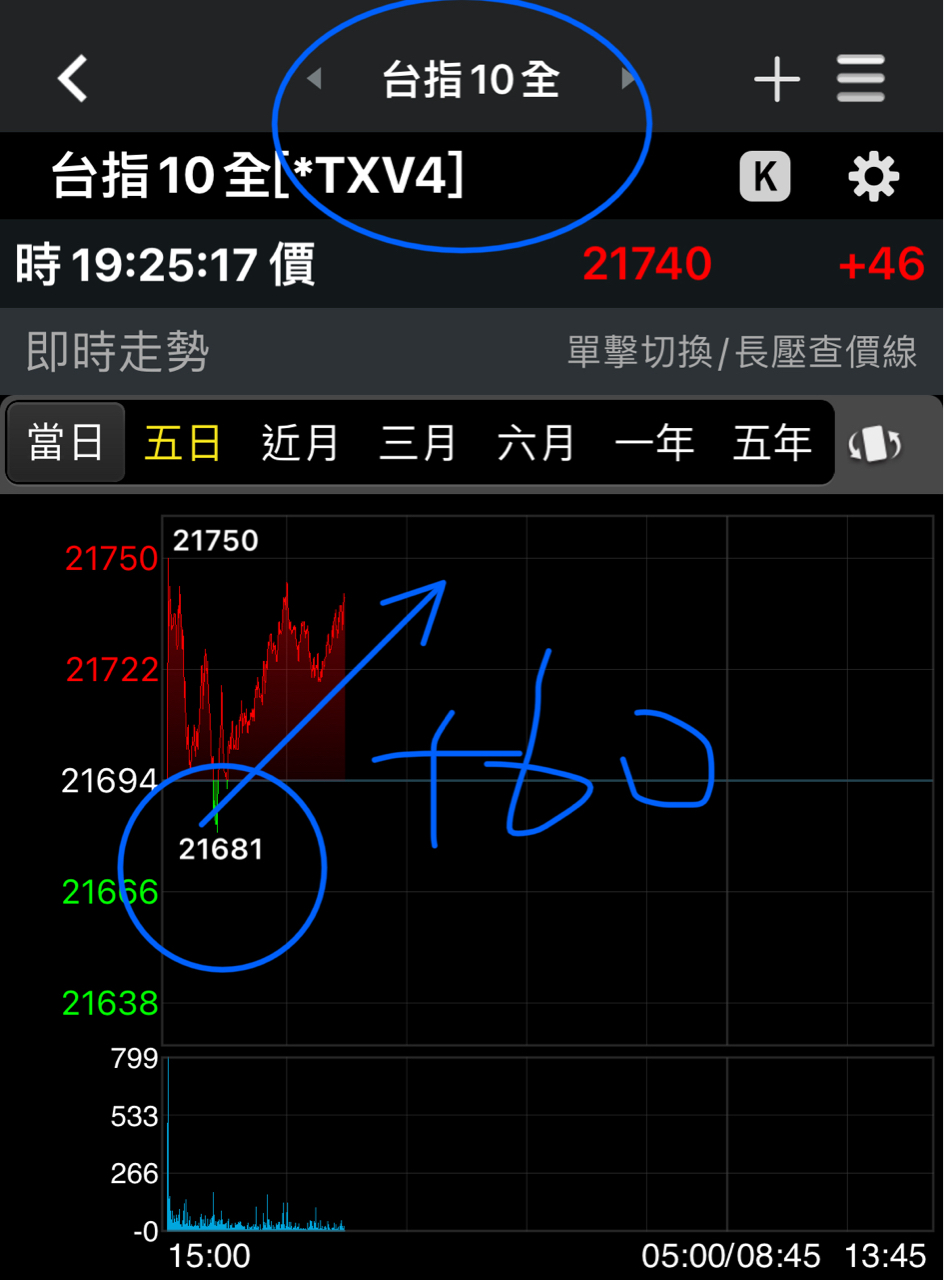Select the 當日 timeframe tab

point(65,442)
